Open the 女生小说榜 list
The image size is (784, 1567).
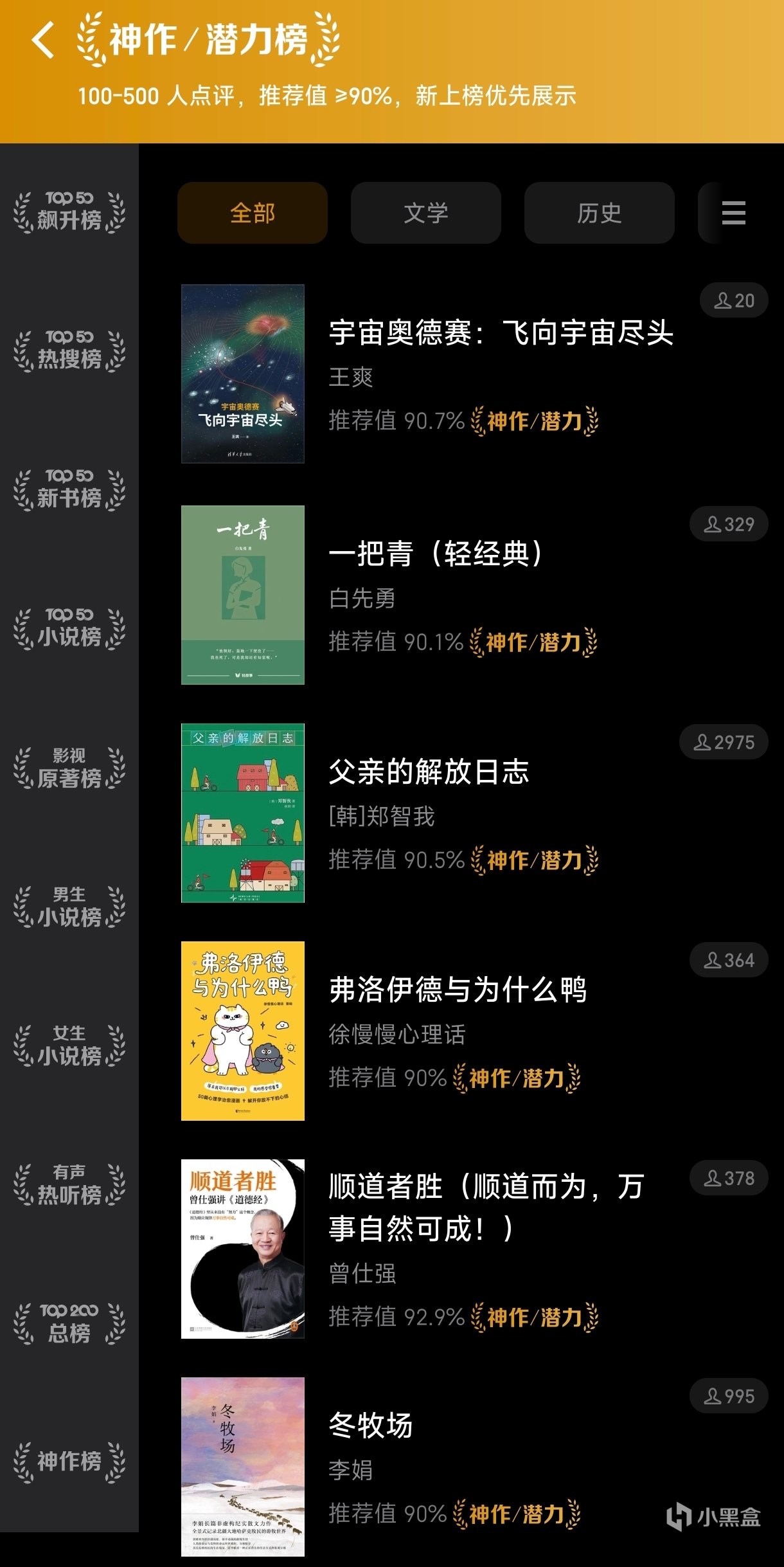pos(69,1046)
